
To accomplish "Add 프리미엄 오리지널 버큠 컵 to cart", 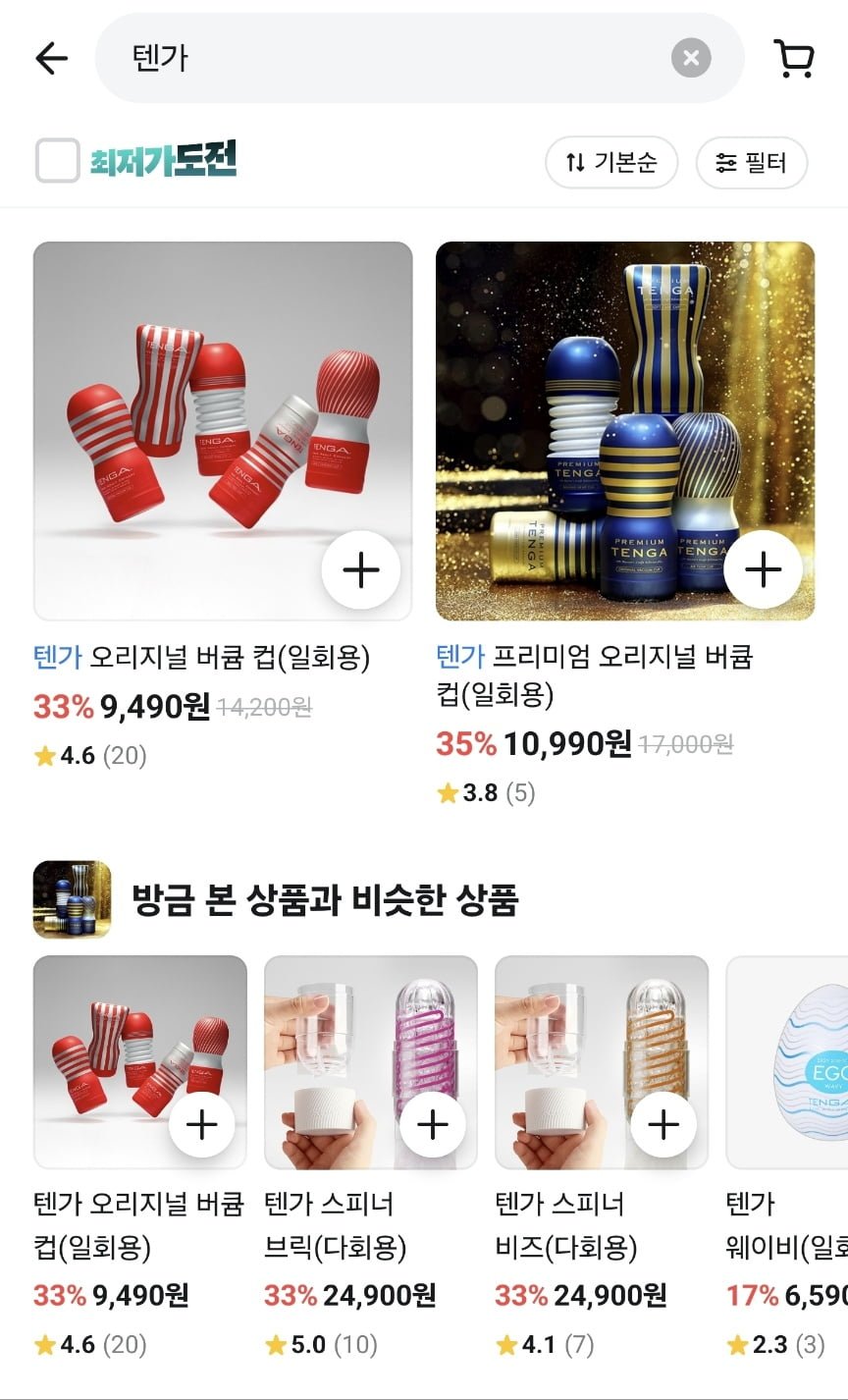I will pyautogui.click(x=763, y=569).
